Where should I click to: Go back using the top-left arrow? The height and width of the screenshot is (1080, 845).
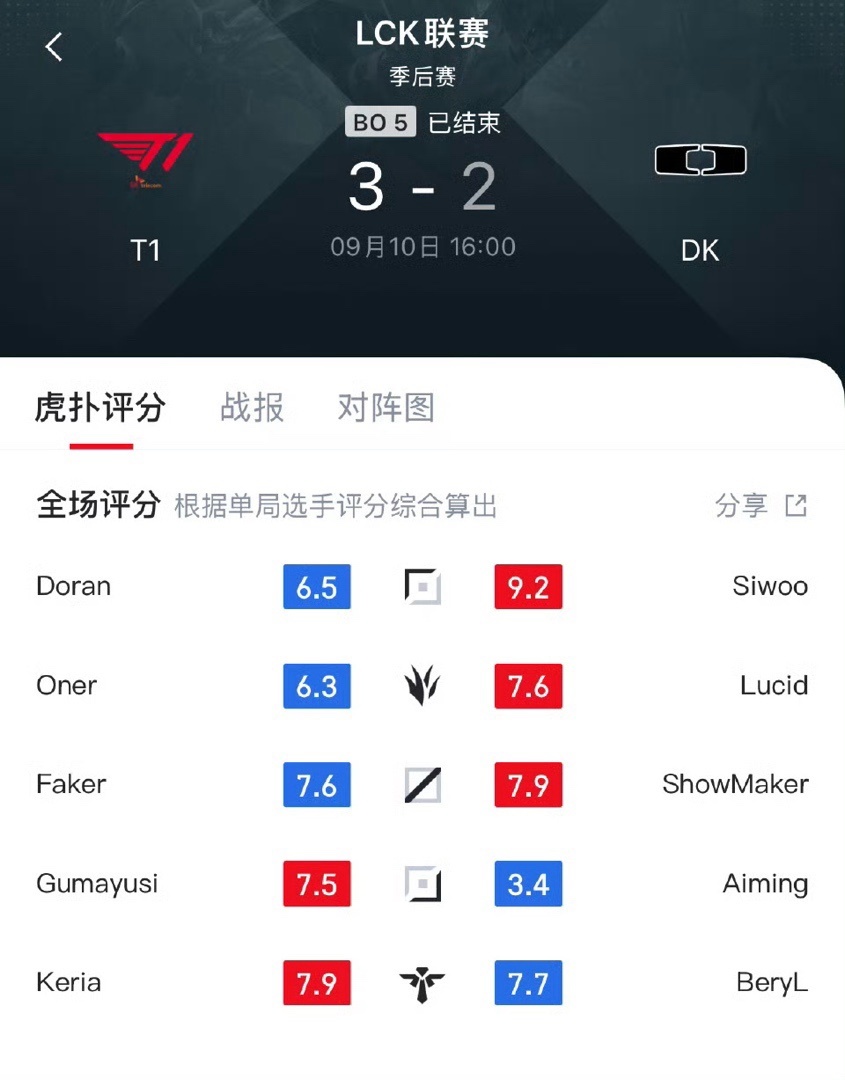tap(54, 47)
